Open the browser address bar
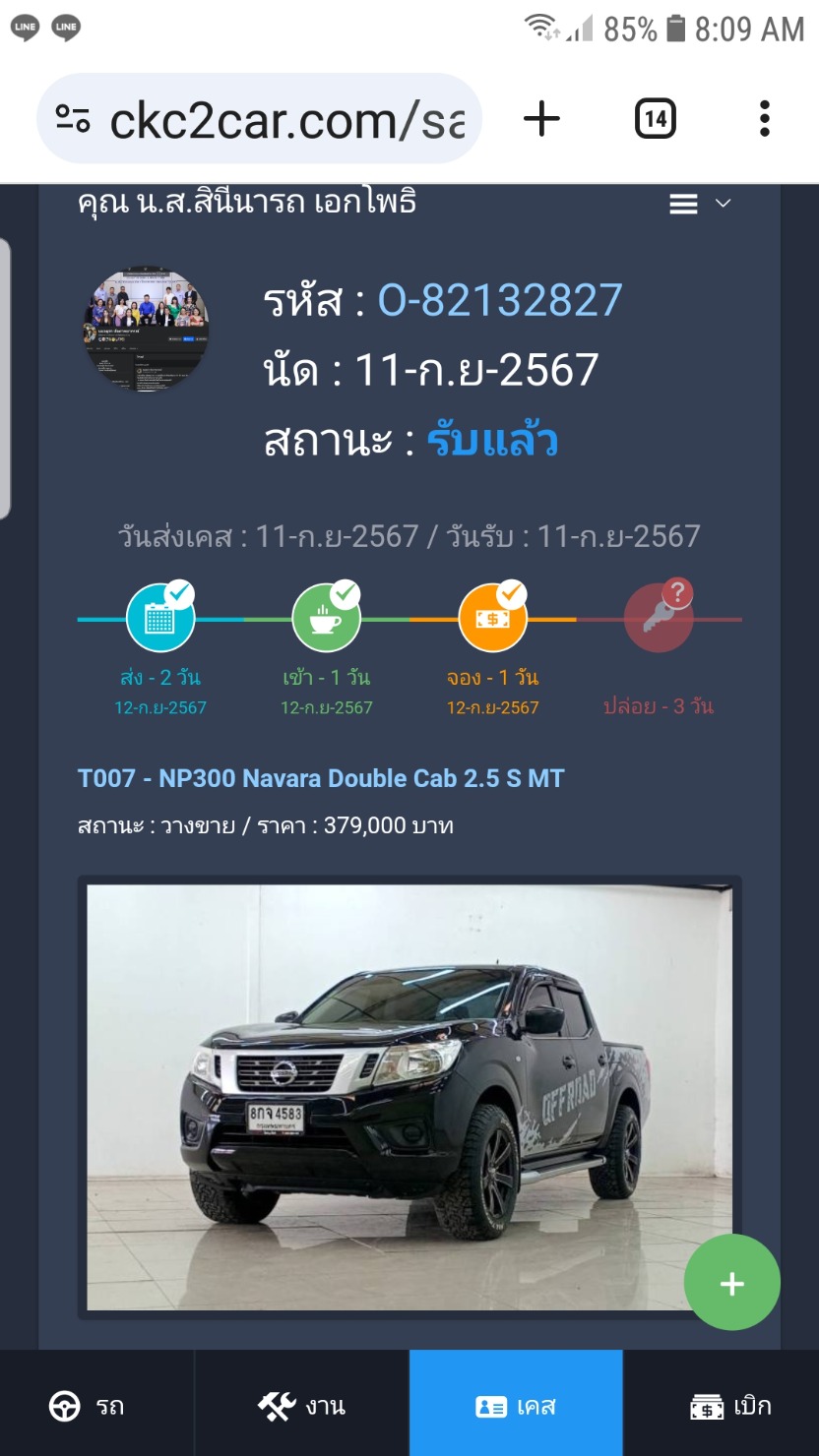Viewport: 819px width, 1456px height. pyautogui.click(x=260, y=120)
